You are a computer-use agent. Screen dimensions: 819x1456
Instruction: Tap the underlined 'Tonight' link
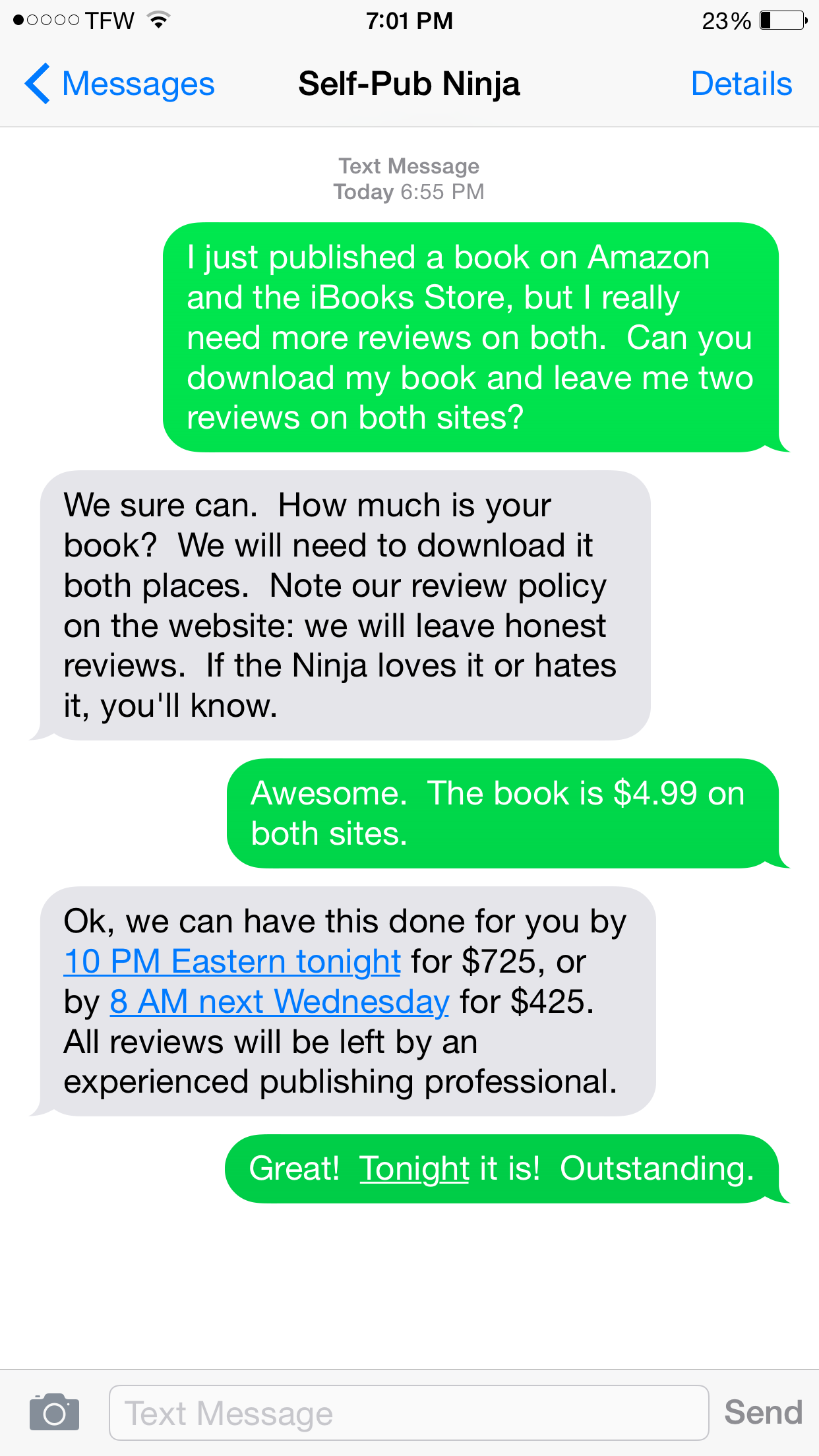tap(413, 1168)
